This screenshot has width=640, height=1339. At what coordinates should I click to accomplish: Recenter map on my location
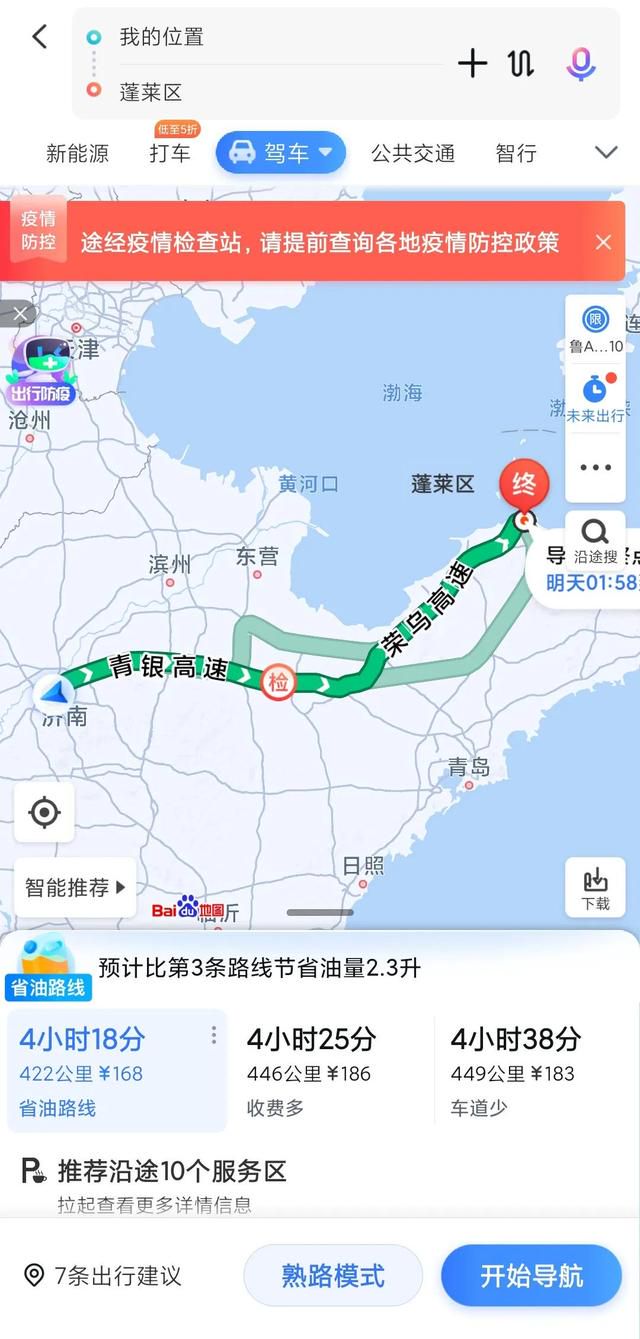point(44,813)
